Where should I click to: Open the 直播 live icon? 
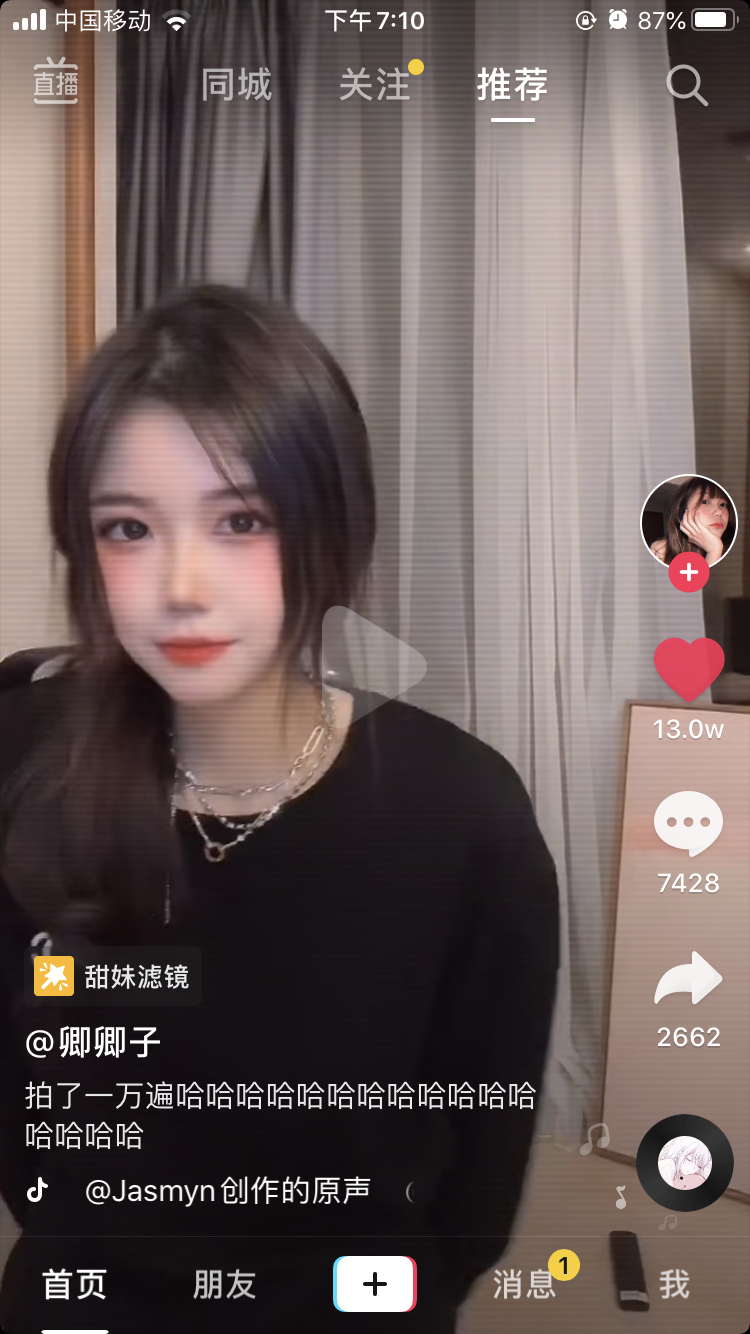[x=56, y=84]
